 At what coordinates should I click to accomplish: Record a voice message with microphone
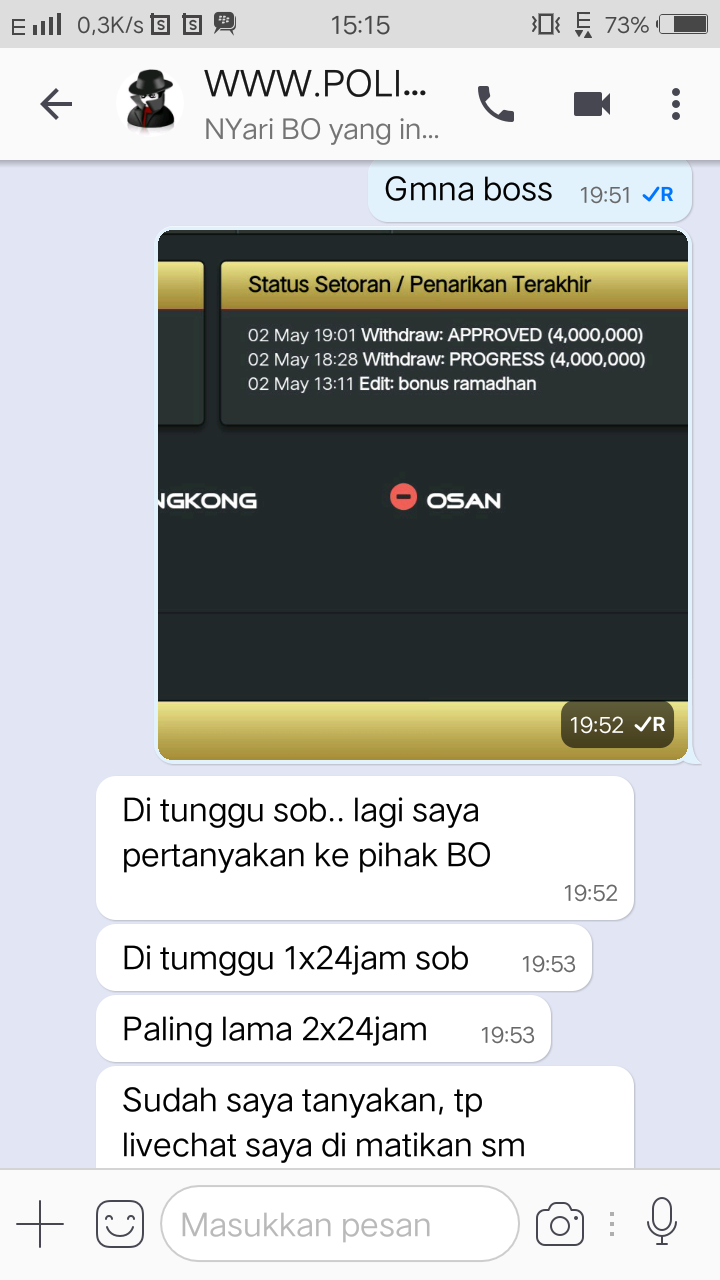point(661,1222)
